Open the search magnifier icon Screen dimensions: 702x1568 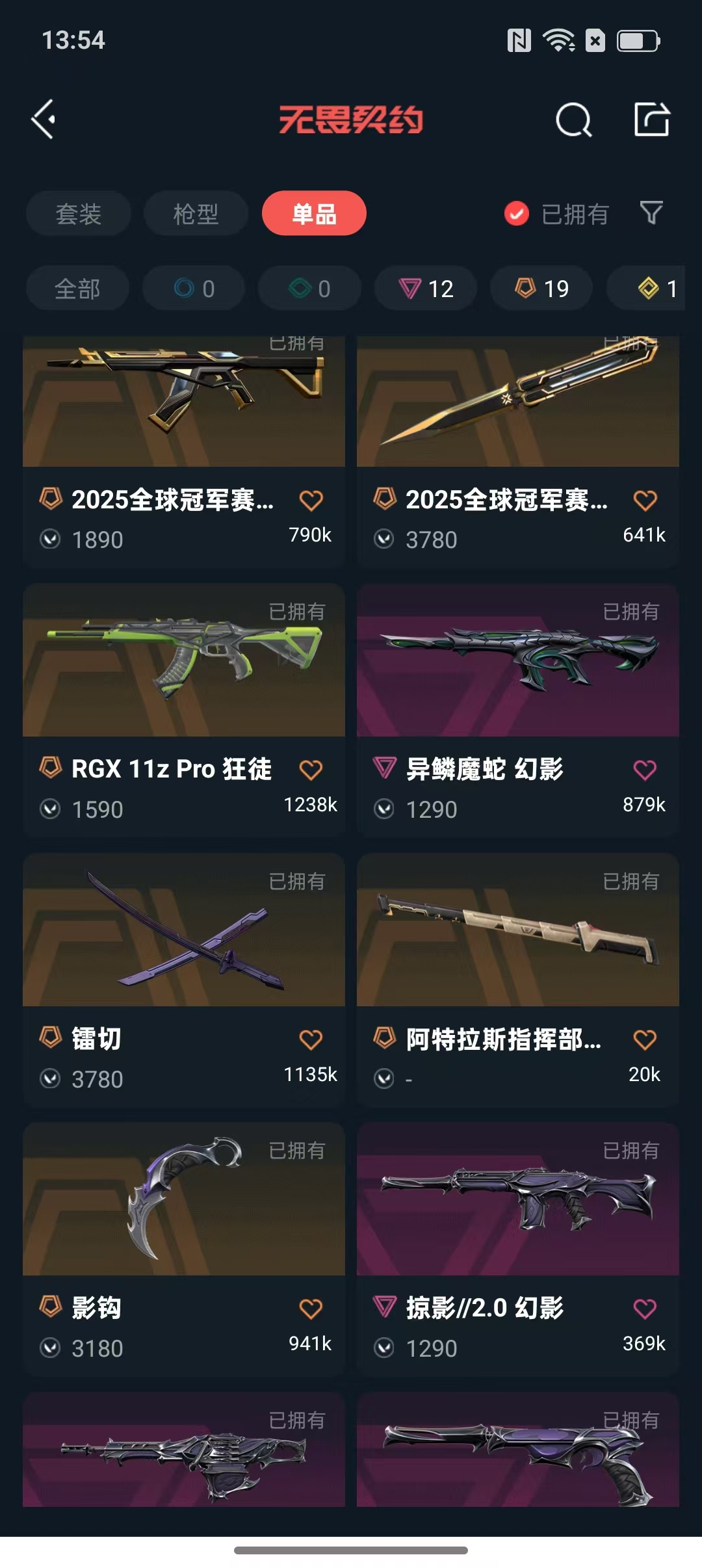coord(573,120)
